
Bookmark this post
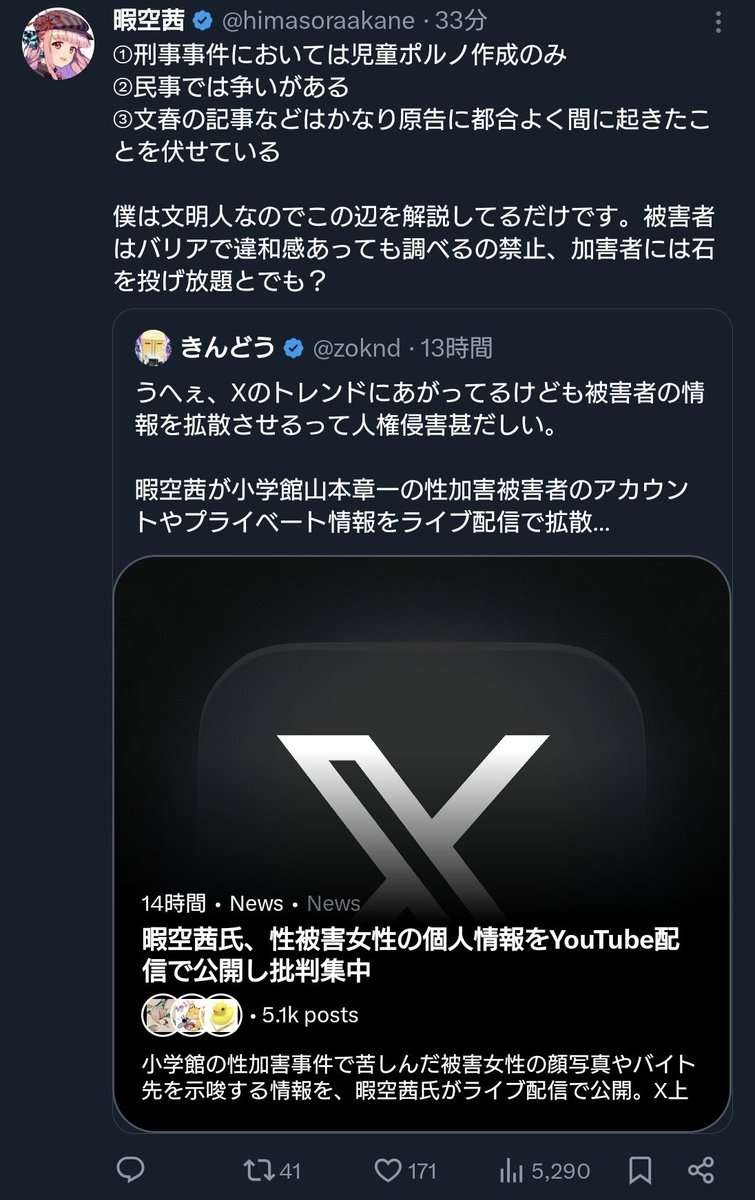(641, 1169)
